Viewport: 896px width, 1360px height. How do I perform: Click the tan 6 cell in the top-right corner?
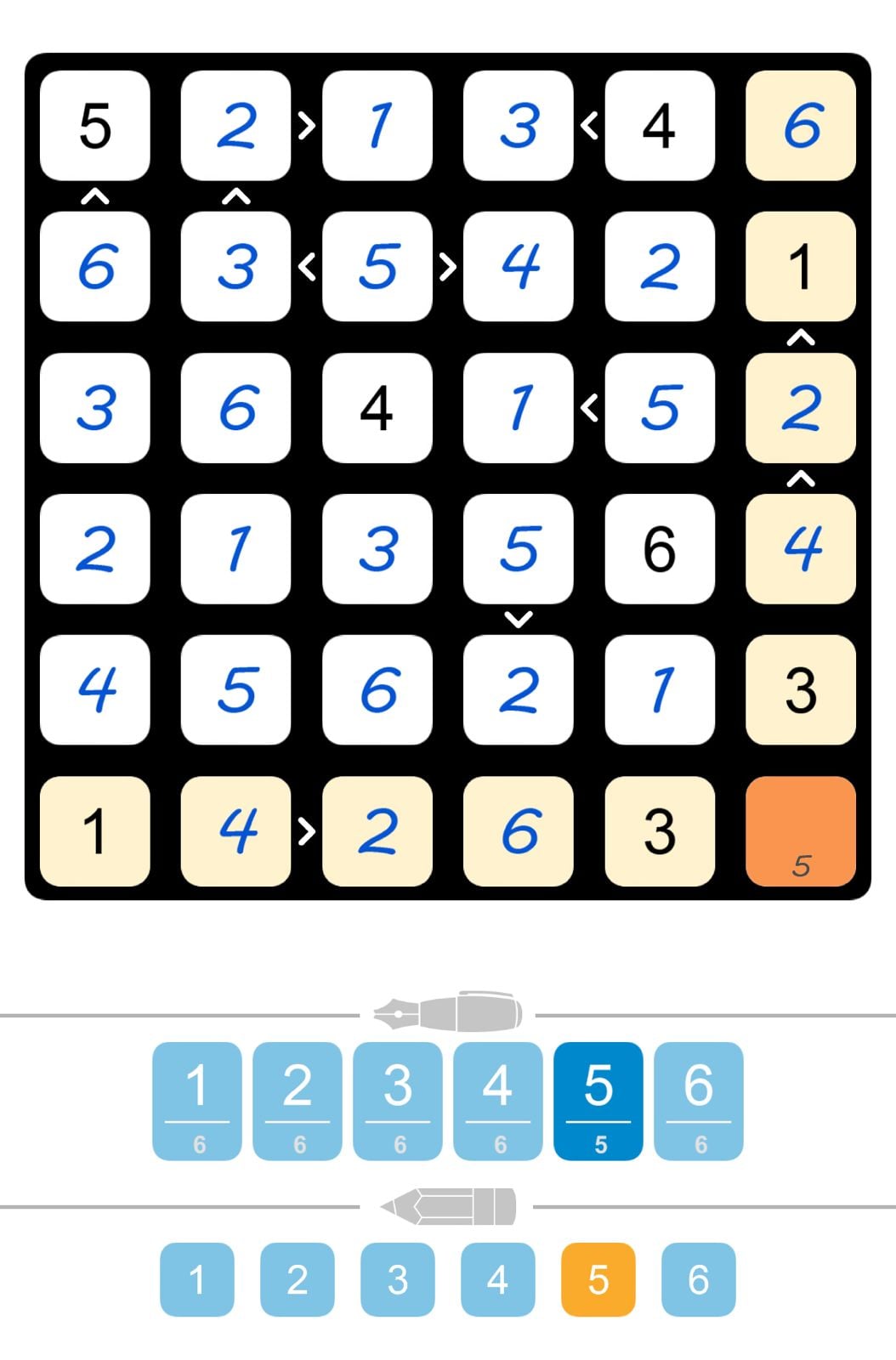[799, 126]
